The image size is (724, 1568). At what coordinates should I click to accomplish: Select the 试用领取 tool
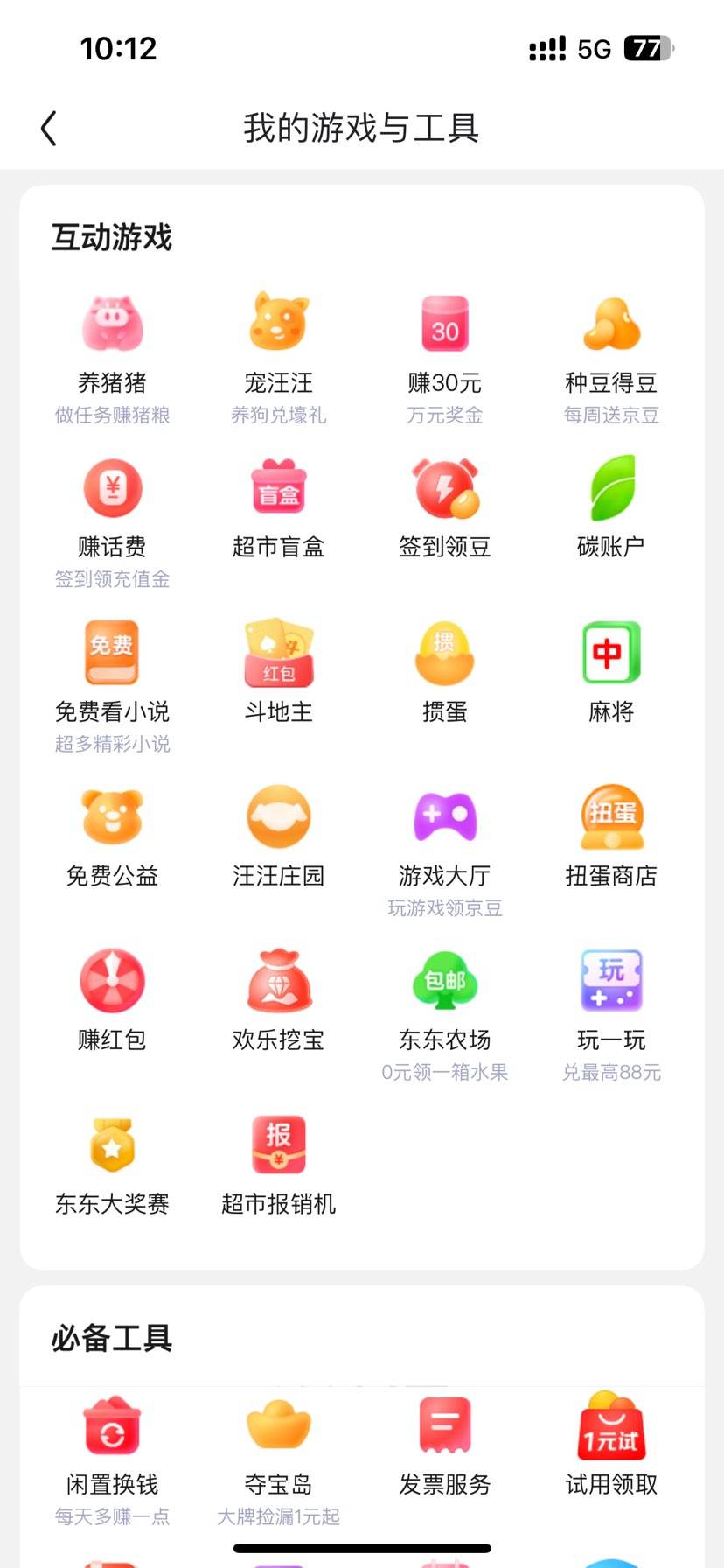pos(611,1426)
